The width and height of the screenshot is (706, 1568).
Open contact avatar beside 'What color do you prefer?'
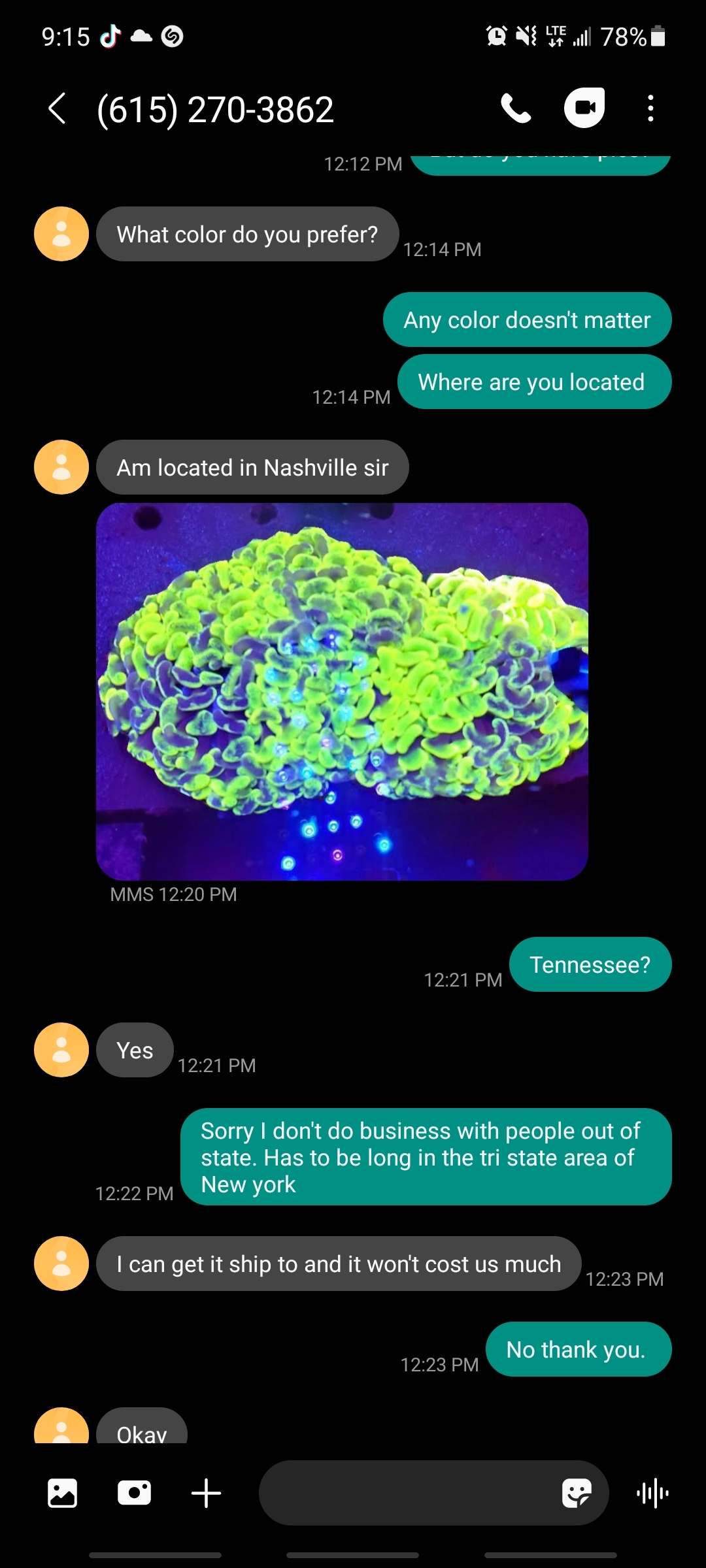[x=61, y=234]
